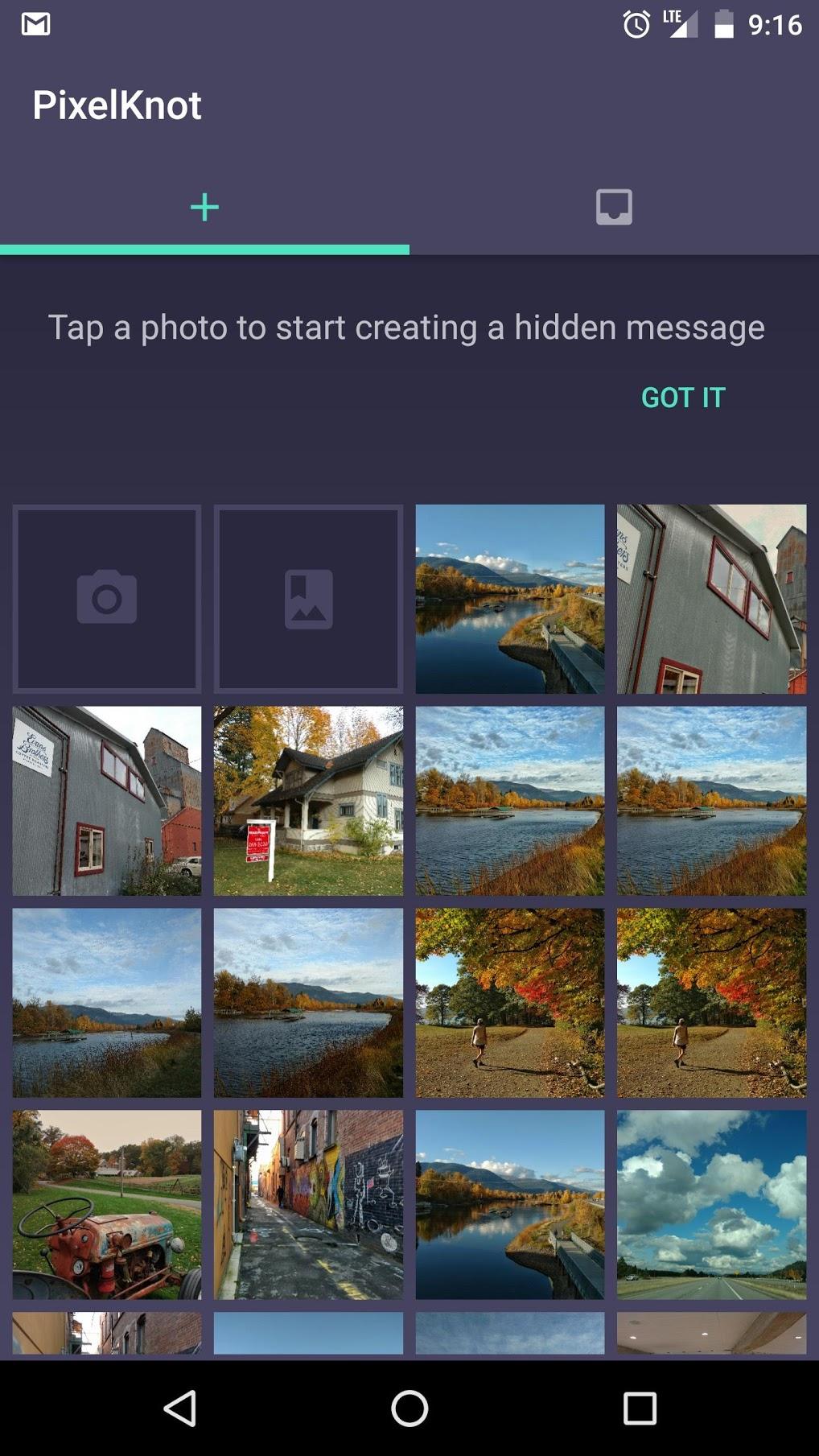Dismiss the hint with GOT IT

[682, 398]
